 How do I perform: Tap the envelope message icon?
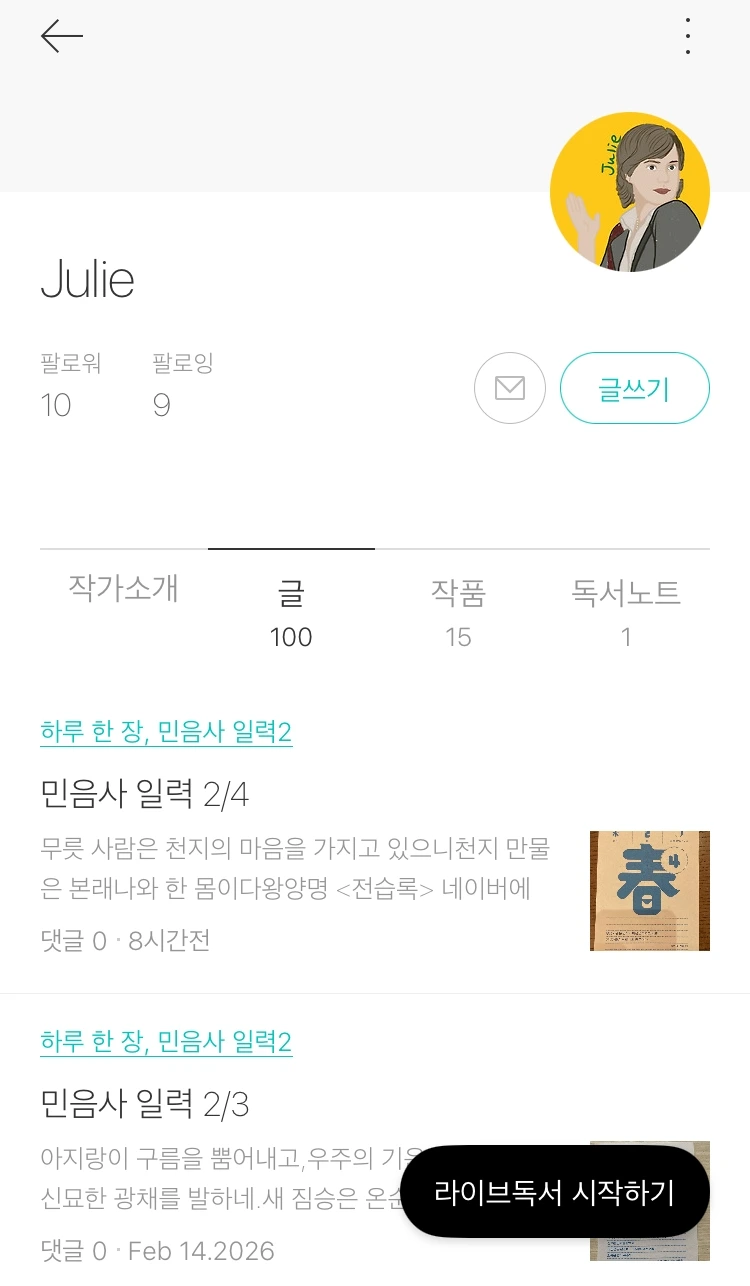pos(510,388)
